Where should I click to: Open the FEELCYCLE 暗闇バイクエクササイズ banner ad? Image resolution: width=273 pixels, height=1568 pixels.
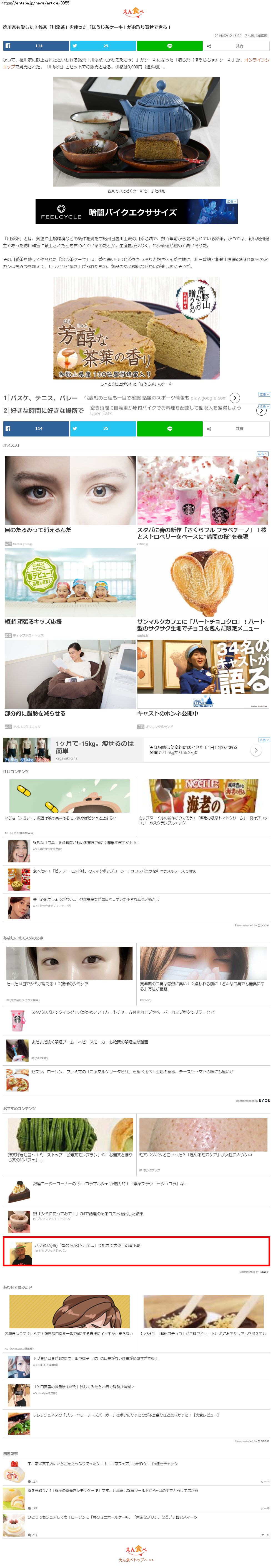click(x=136, y=212)
